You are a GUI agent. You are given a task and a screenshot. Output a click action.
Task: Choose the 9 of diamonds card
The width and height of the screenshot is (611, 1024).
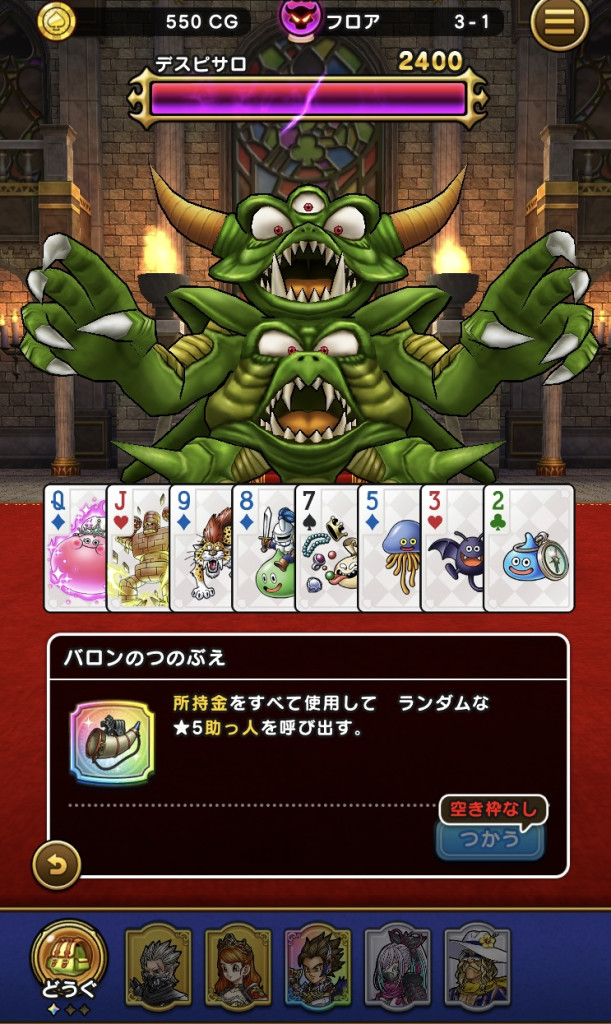coord(200,548)
